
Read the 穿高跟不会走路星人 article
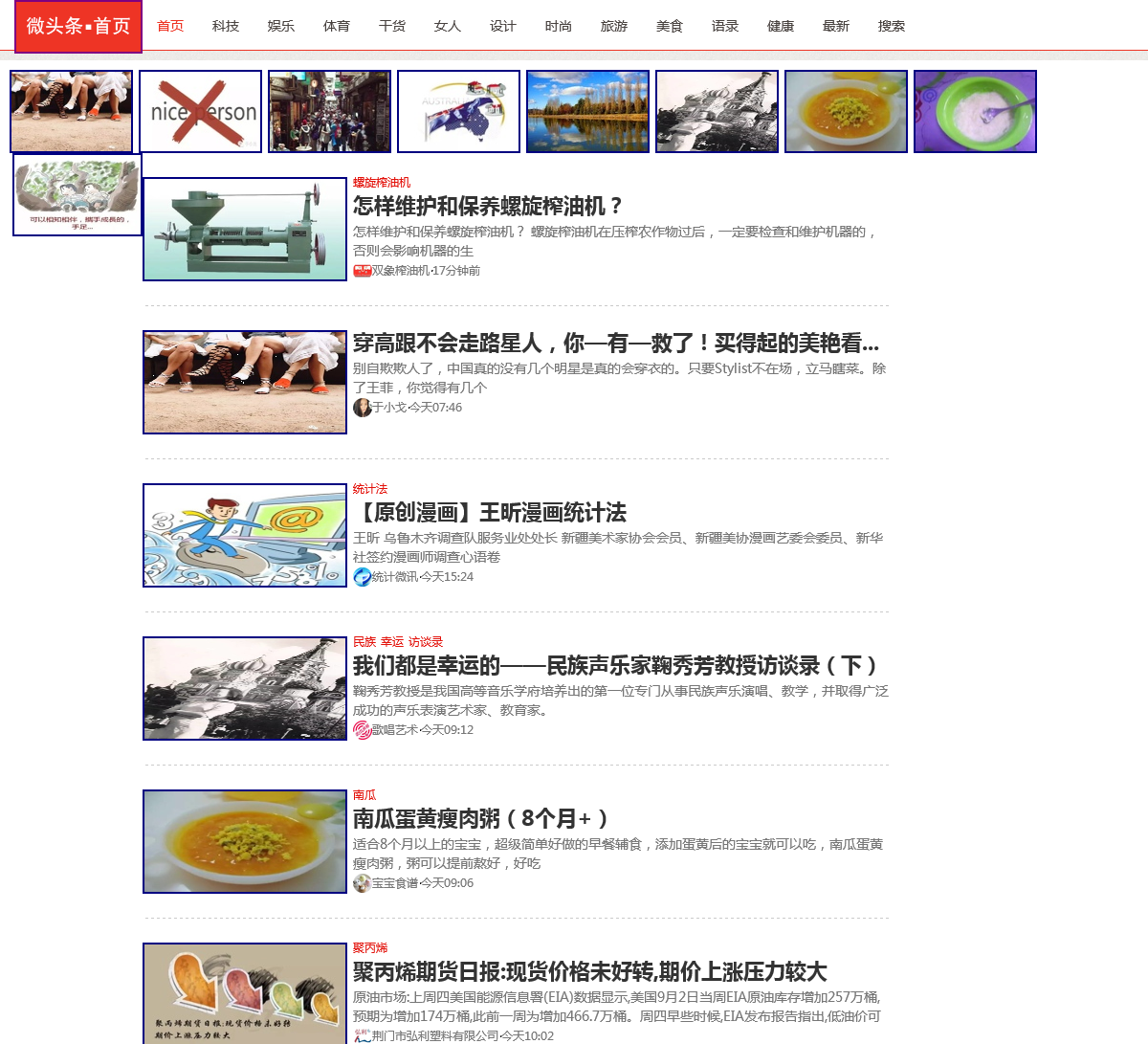point(615,343)
